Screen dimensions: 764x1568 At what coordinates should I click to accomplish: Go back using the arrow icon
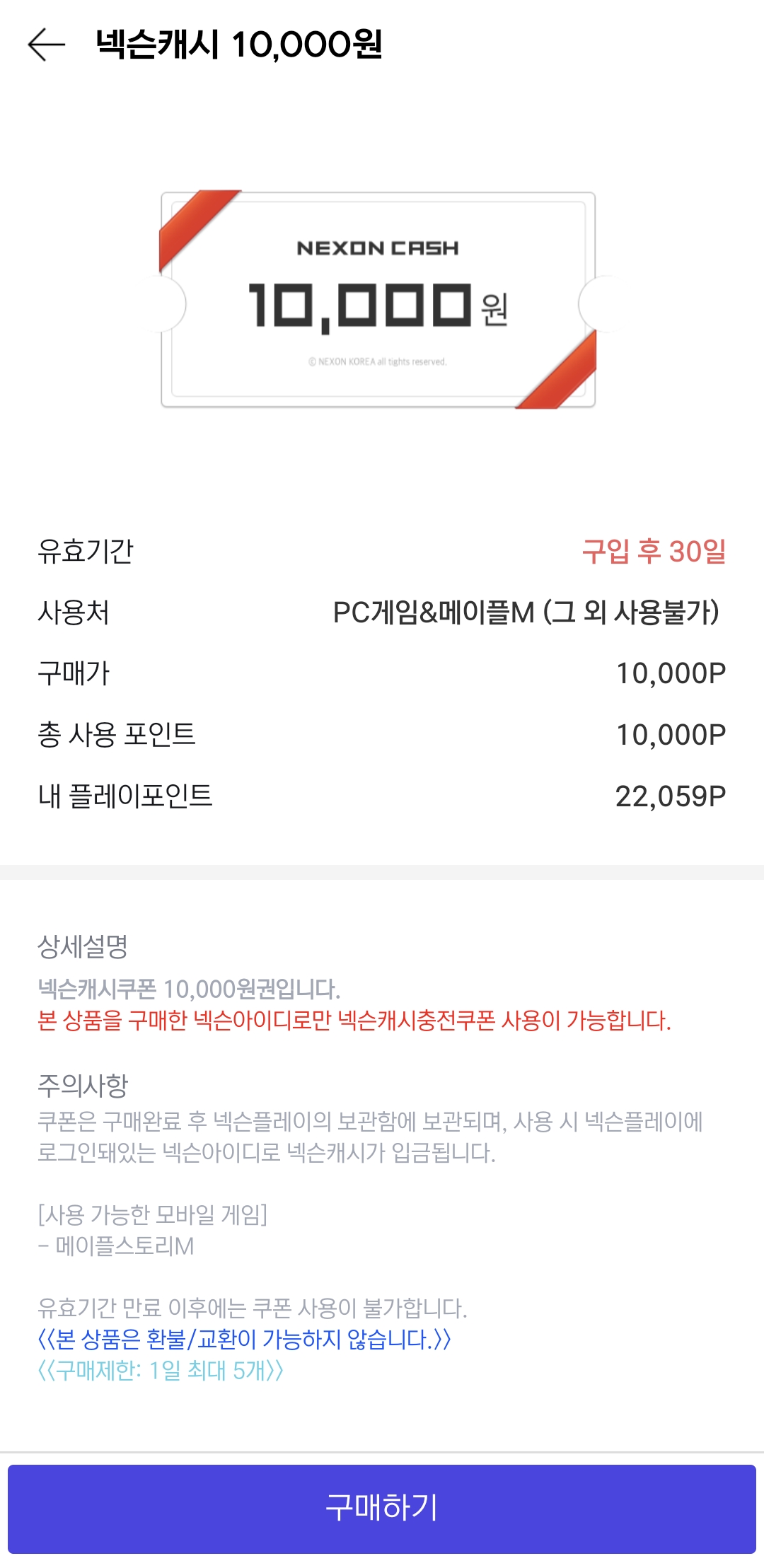coord(46,45)
